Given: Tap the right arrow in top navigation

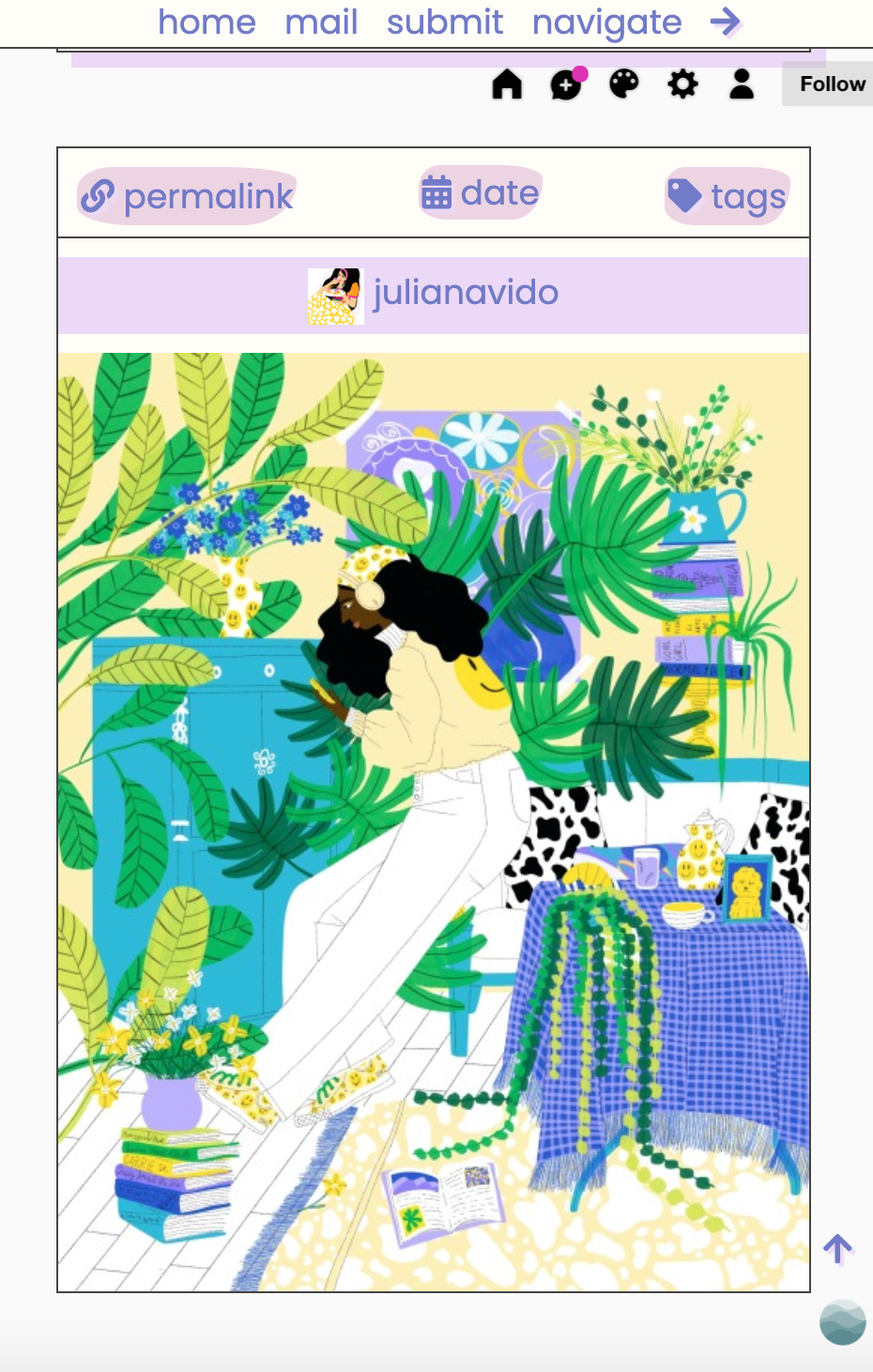Looking at the screenshot, I should click(726, 21).
